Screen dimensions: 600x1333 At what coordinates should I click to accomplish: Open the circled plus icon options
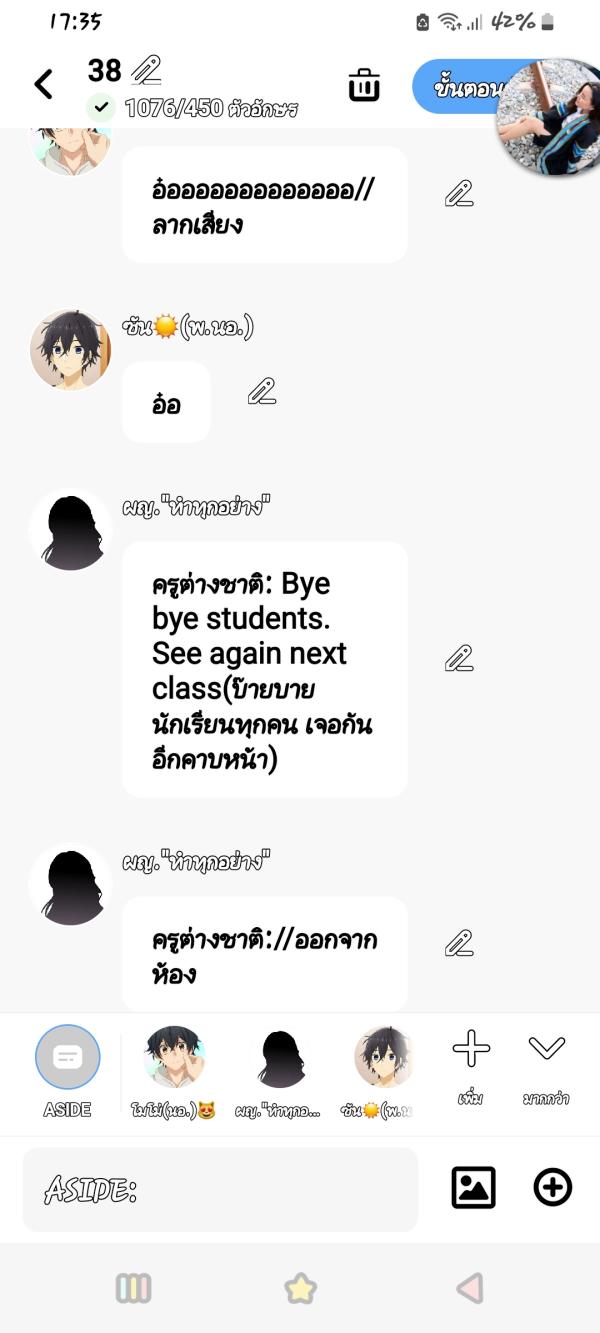553,1188
